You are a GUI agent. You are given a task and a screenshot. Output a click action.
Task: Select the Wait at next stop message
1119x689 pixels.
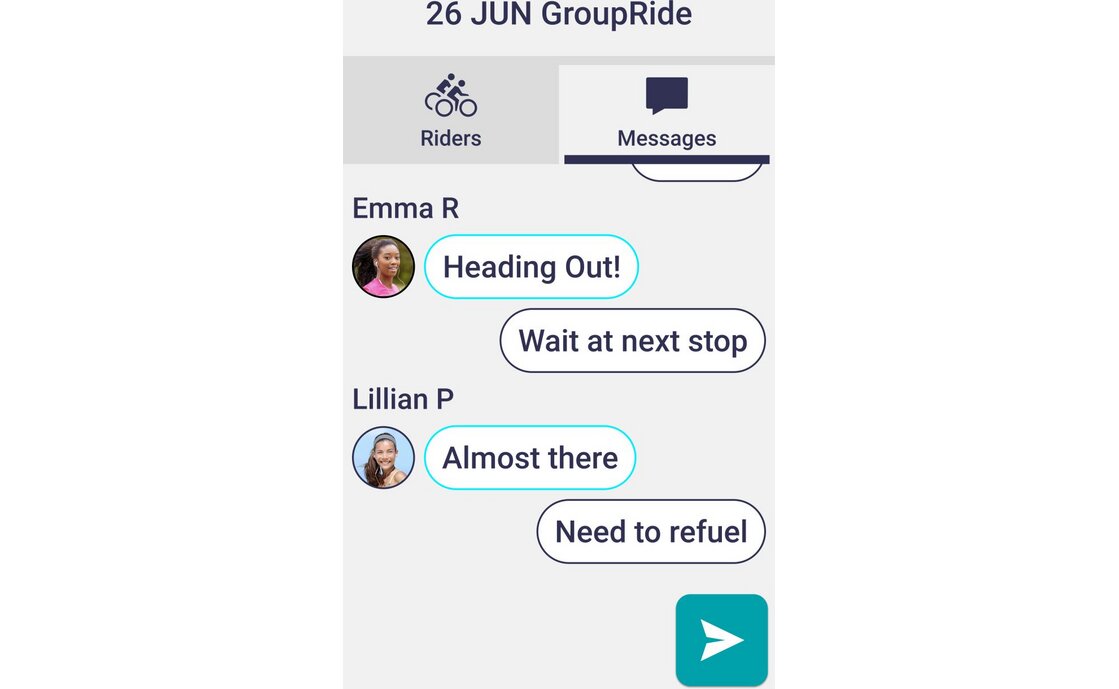(x=632, y=341)
